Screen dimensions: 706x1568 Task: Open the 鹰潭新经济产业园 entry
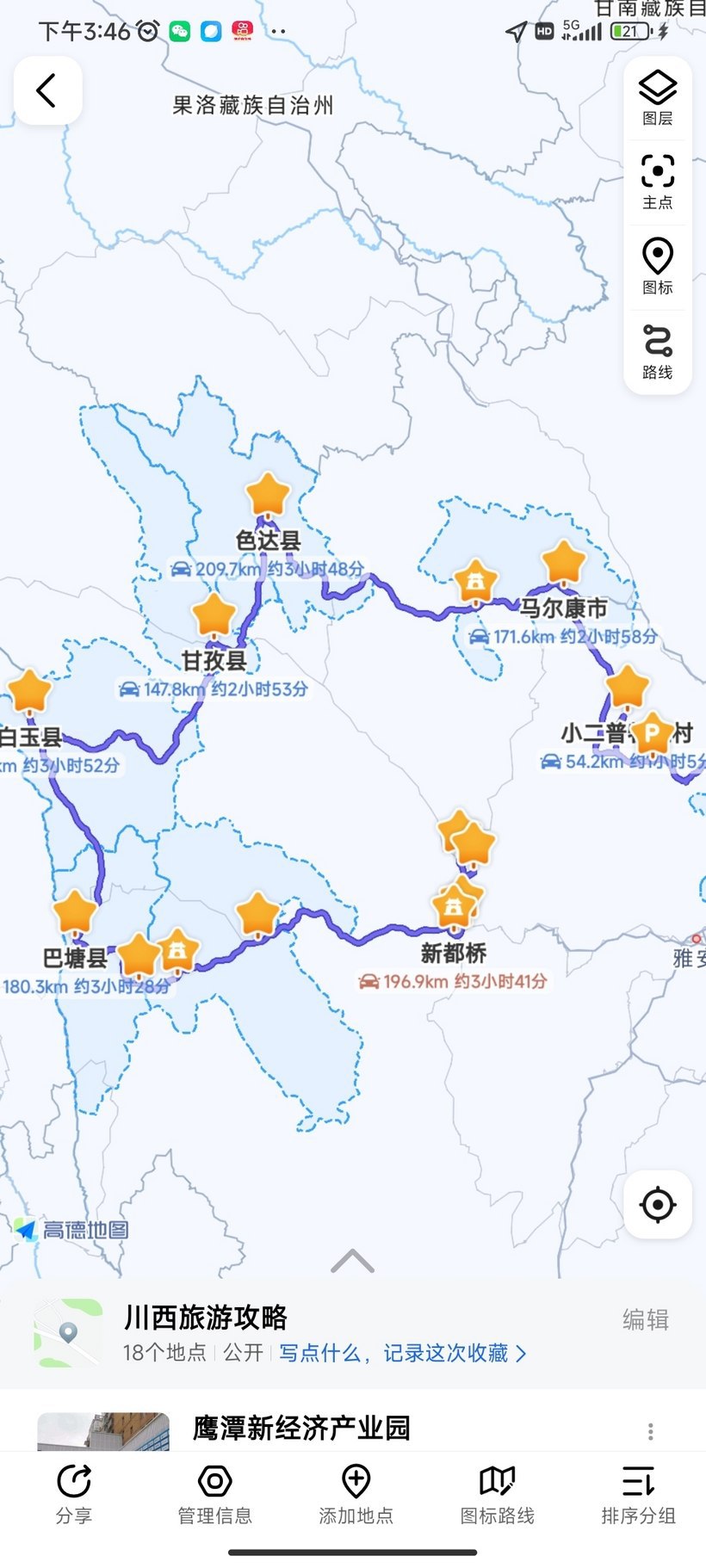(x=301, y=1428)
